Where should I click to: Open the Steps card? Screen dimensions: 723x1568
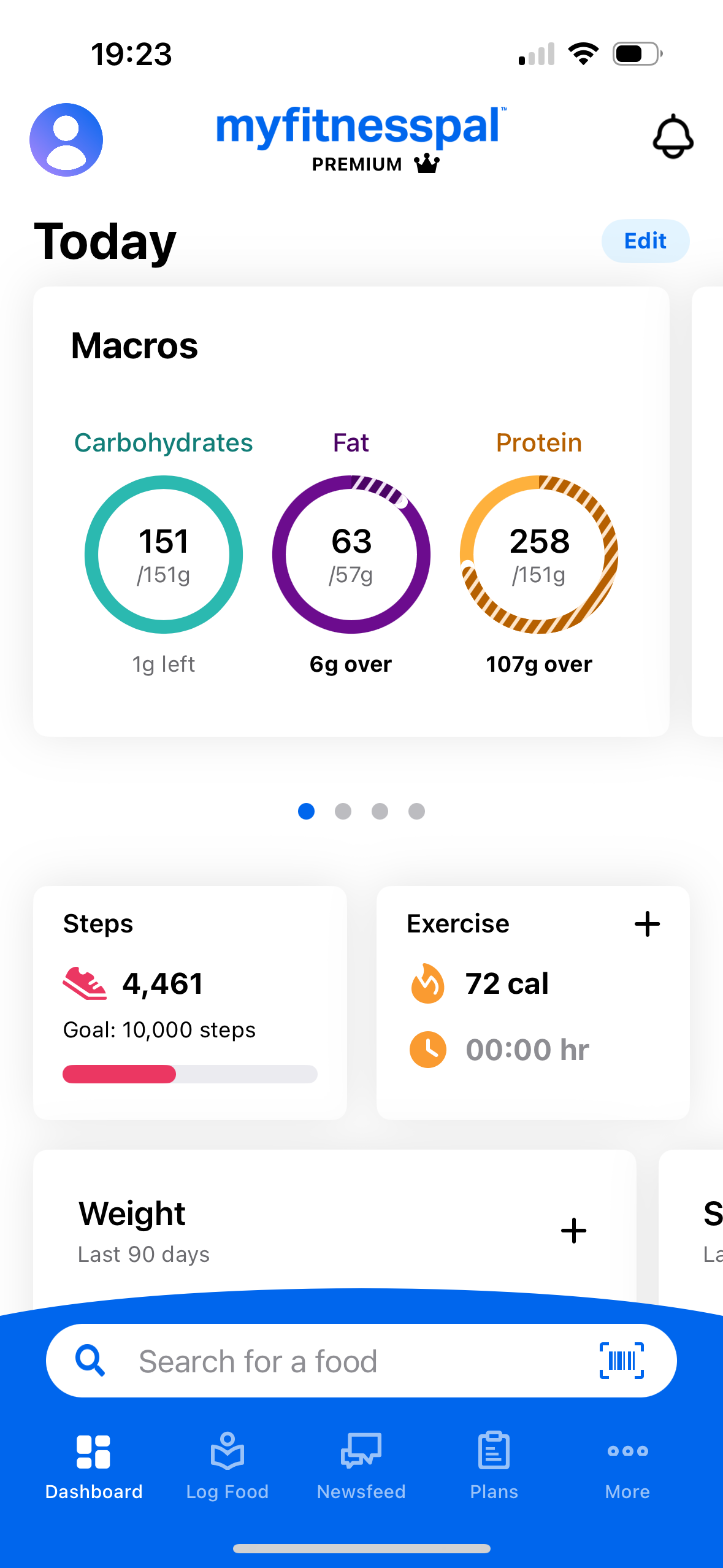click(189, 1002)
